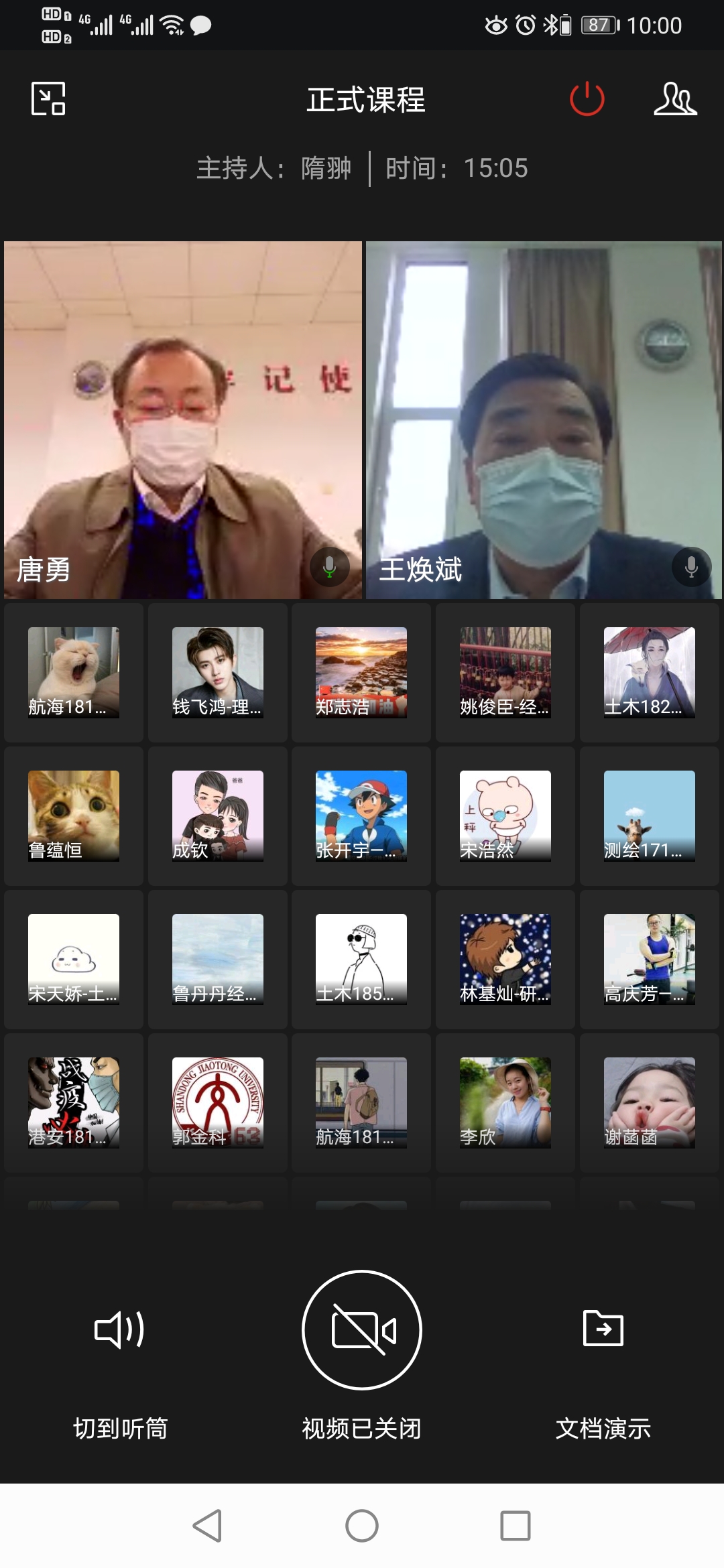Switch audio to earpiece (切到听筒)
This screenshot has height=1568, width=724.
[x=120, y=1354]
